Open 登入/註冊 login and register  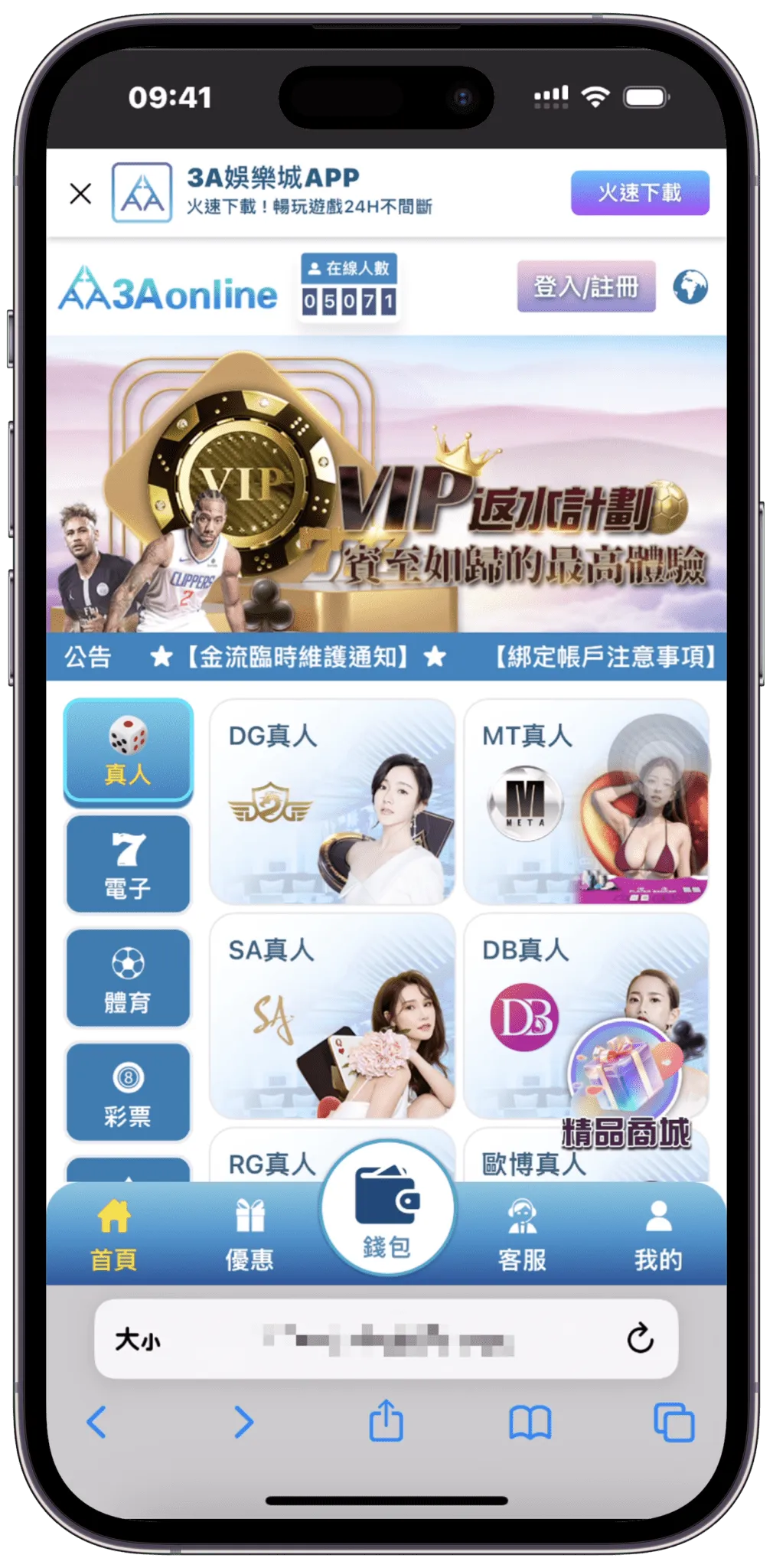pos(586,286)
